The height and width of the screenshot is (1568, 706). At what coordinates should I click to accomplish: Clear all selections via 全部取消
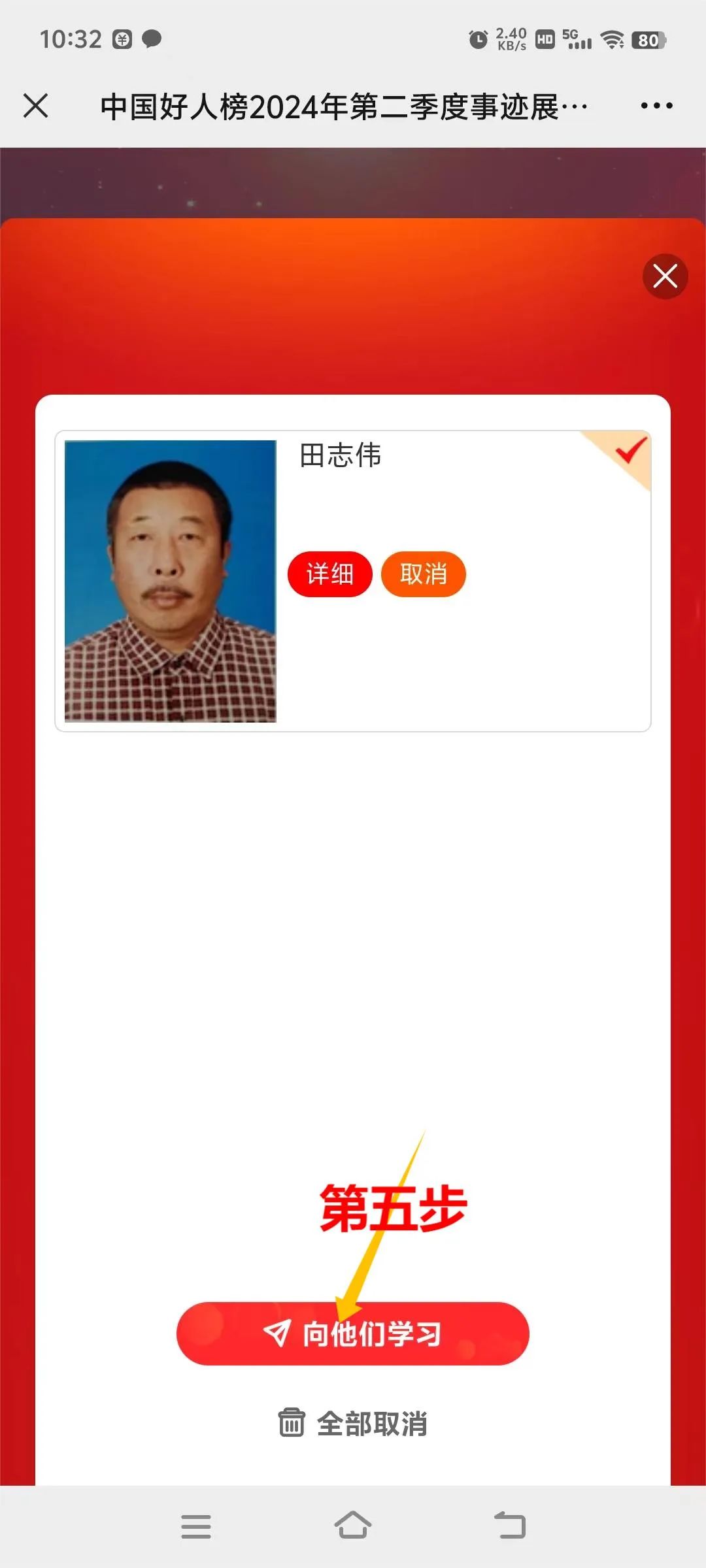(353, 1424)
